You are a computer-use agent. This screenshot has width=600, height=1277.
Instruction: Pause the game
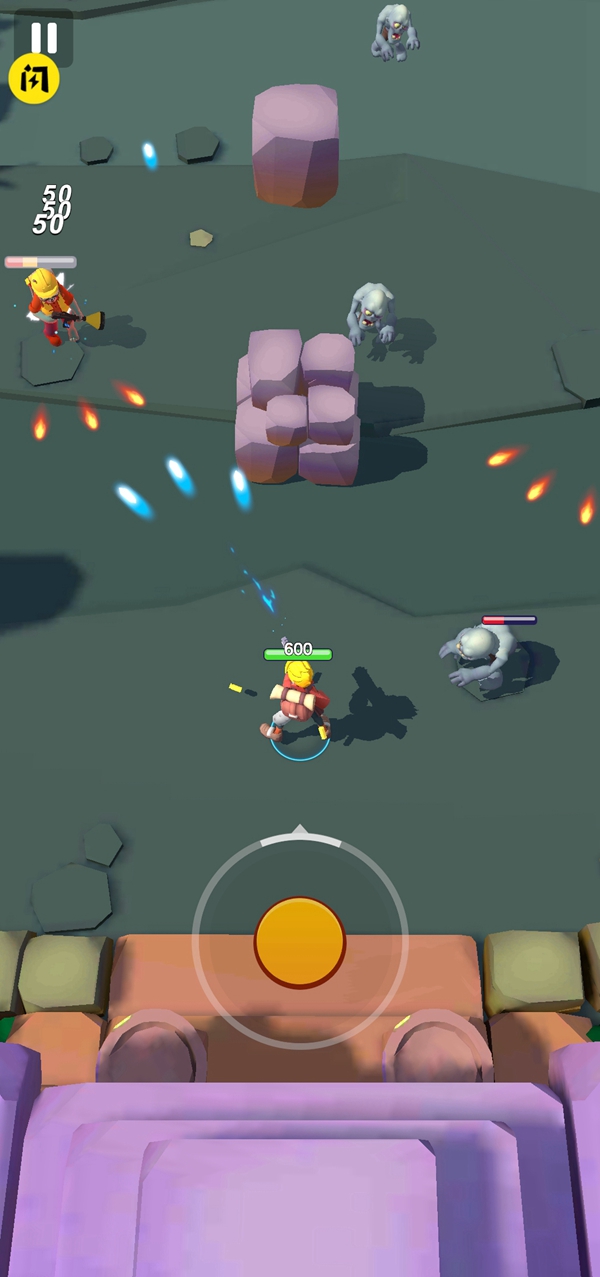point(44,37)
